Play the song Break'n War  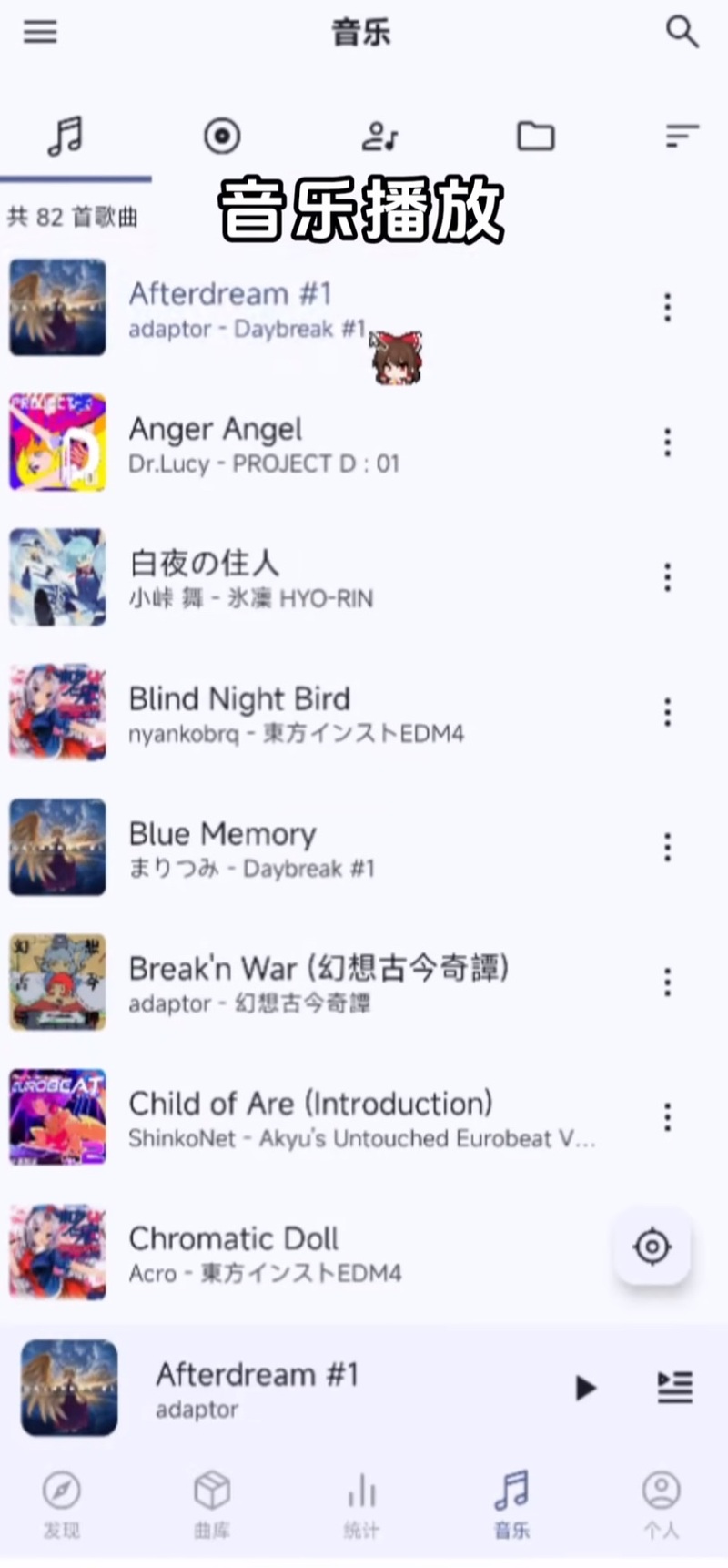318,983
